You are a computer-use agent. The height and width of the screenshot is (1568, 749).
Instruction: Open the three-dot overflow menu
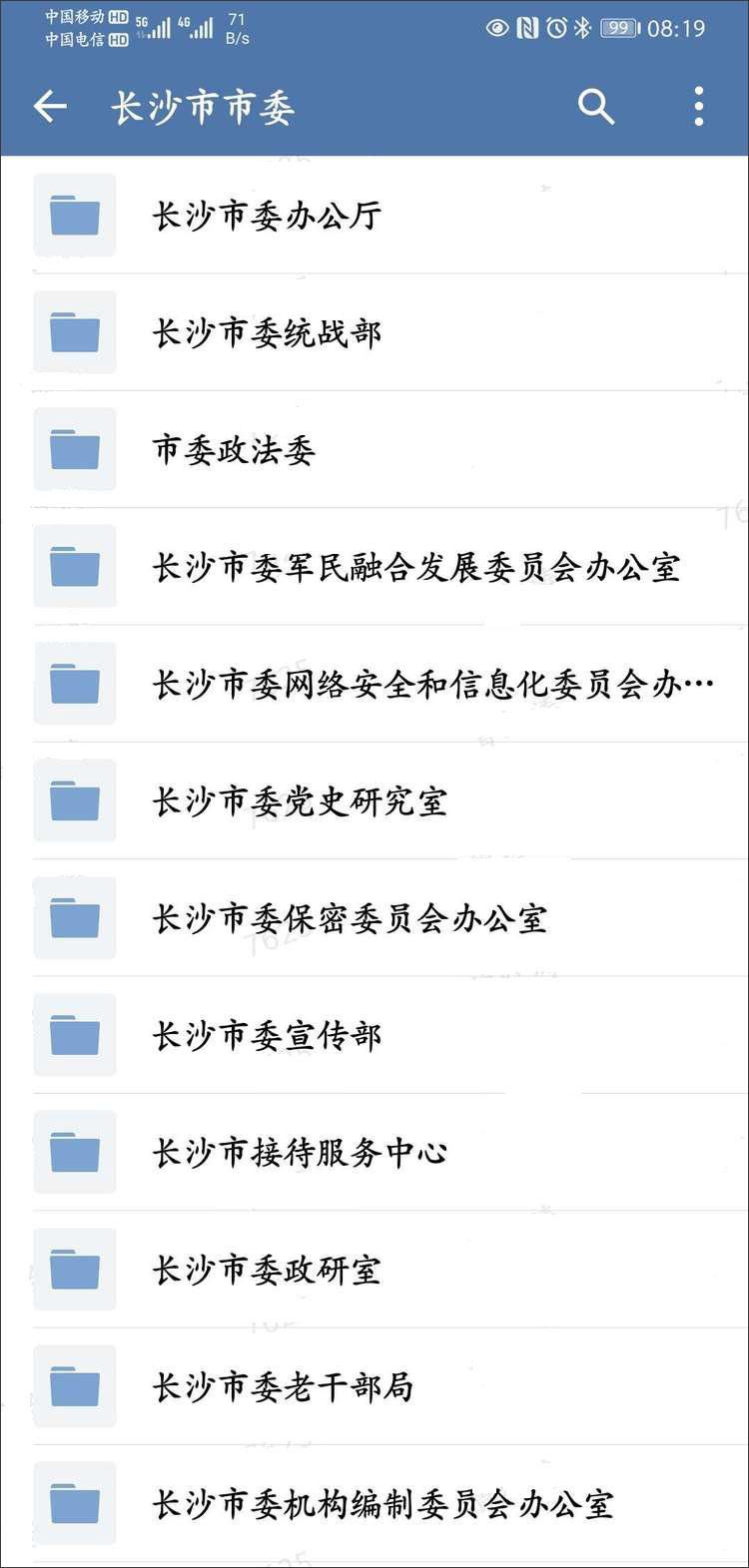(x=699, y=106)
